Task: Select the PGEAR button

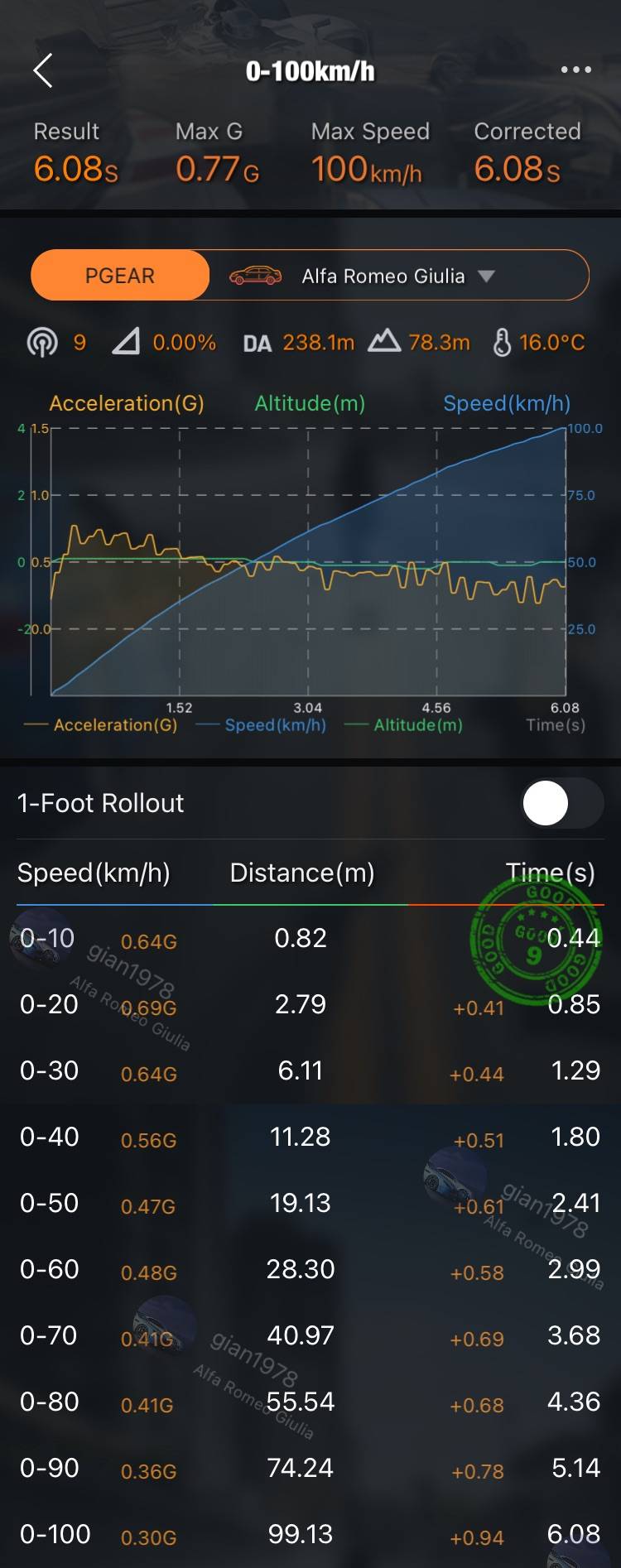Action: [x=120, y=276]
